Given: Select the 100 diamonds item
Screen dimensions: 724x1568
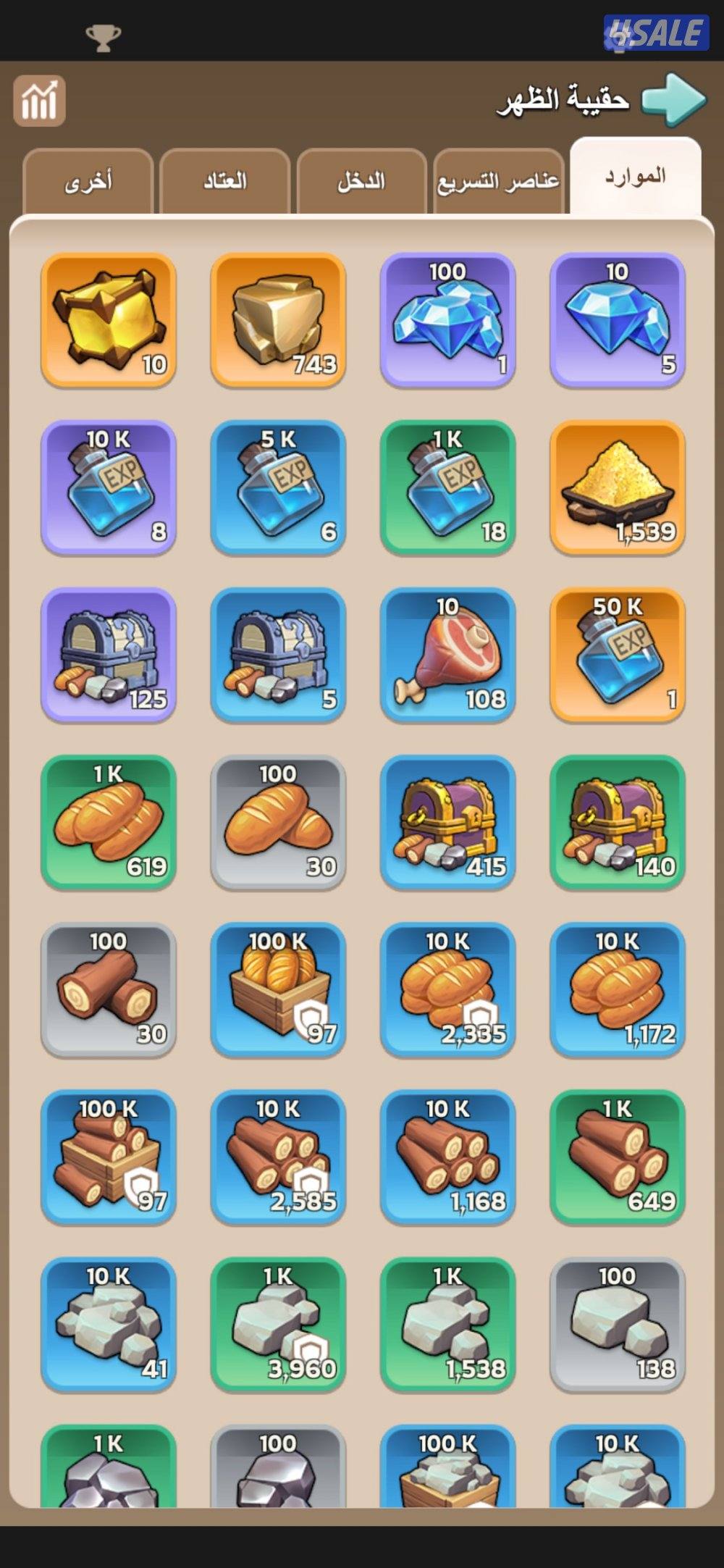Looking at the screenshot, I should [x=447, y=319].
